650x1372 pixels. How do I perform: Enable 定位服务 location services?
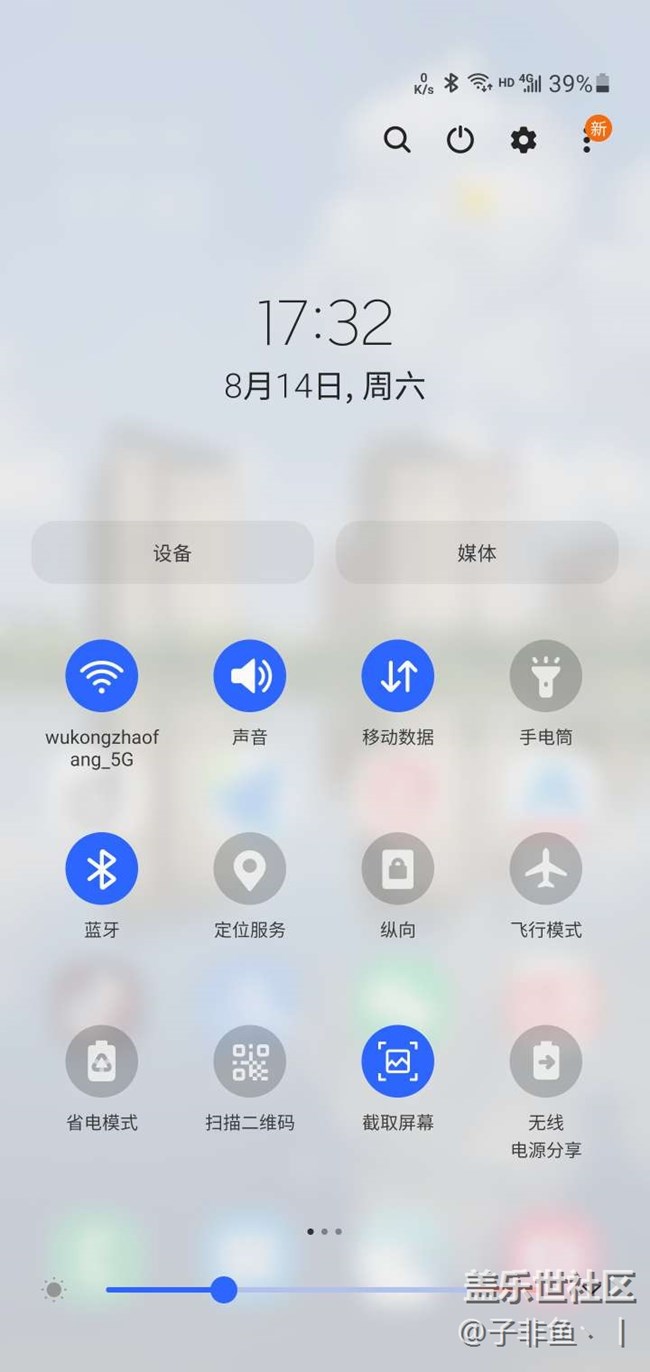coord(249,869)
